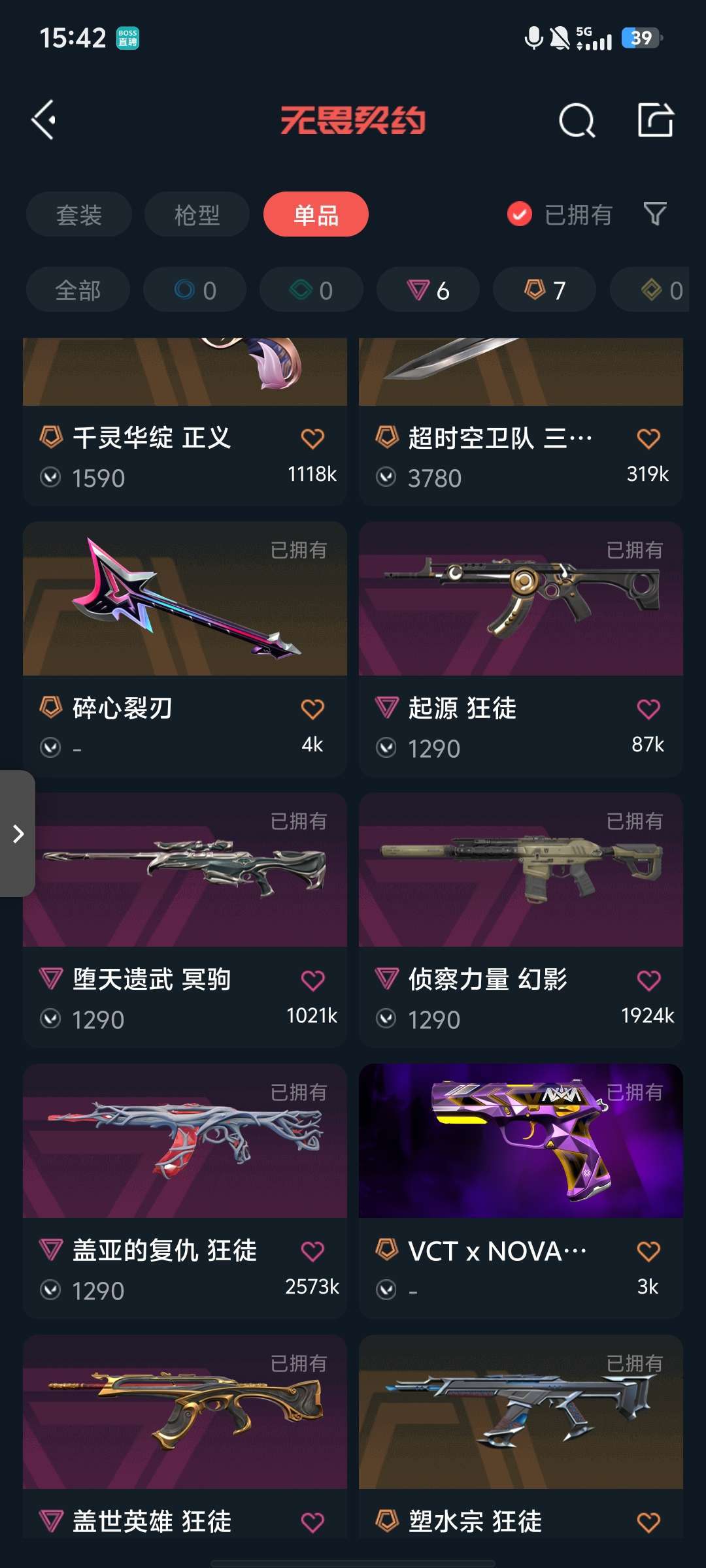Click the heart icon on VCT x NOVA pistol
This screenshot has width=706, height=1568.
click(x=648, y=1249)
